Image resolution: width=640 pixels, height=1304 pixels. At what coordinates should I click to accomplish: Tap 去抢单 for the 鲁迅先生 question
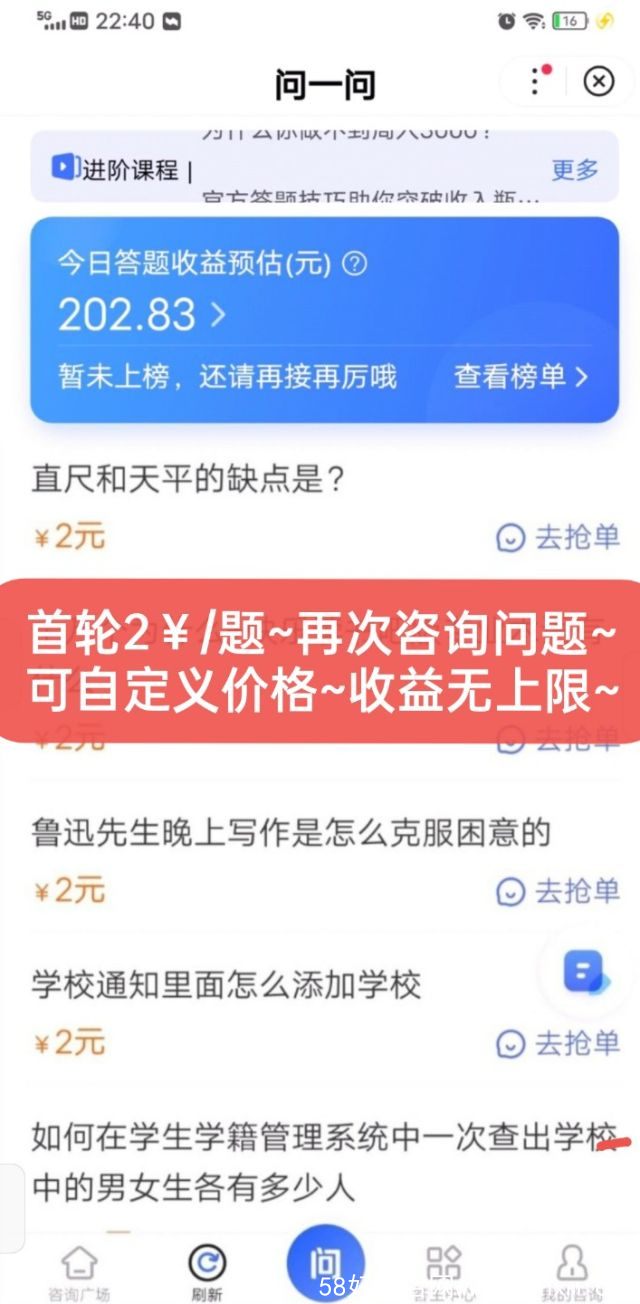[x=558, y=890]
